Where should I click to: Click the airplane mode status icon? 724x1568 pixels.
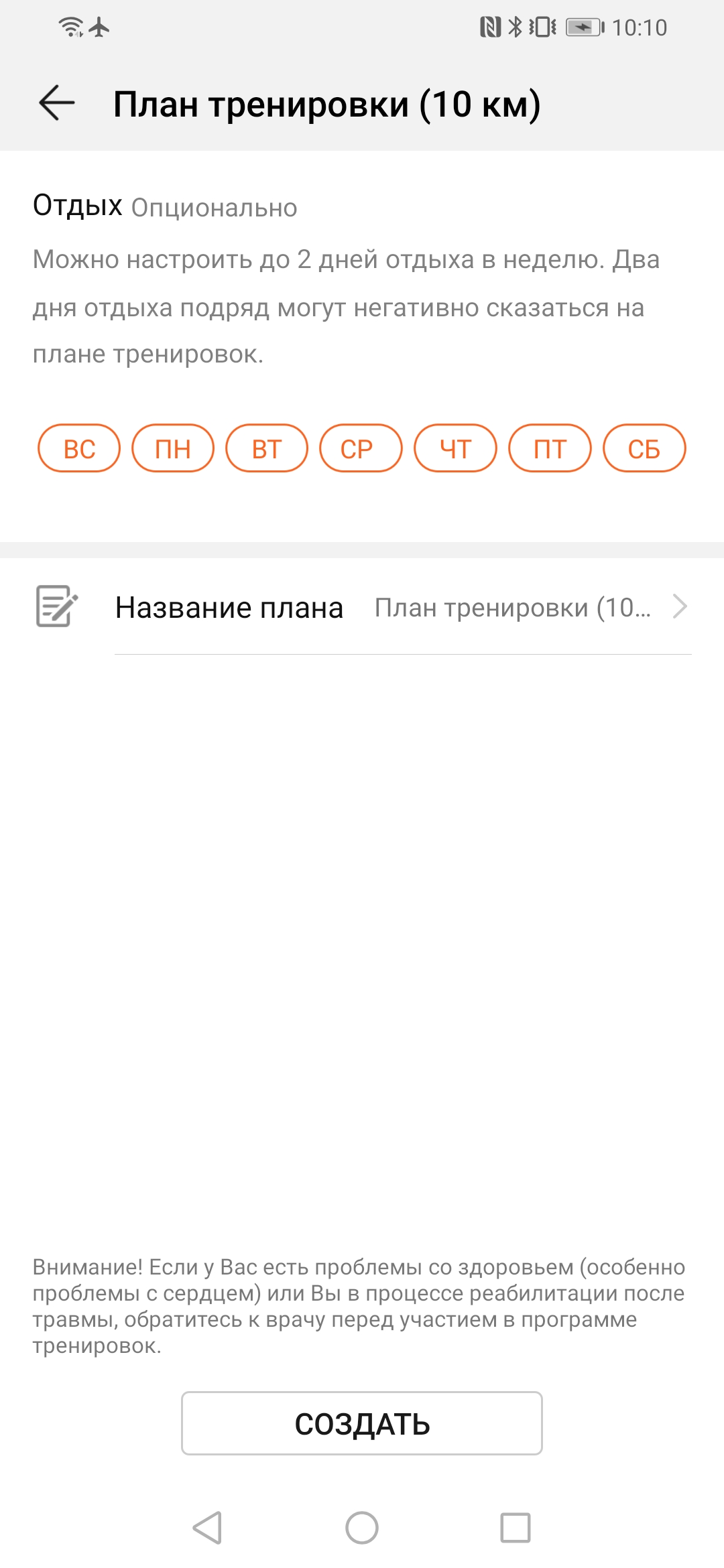(97, 25)
